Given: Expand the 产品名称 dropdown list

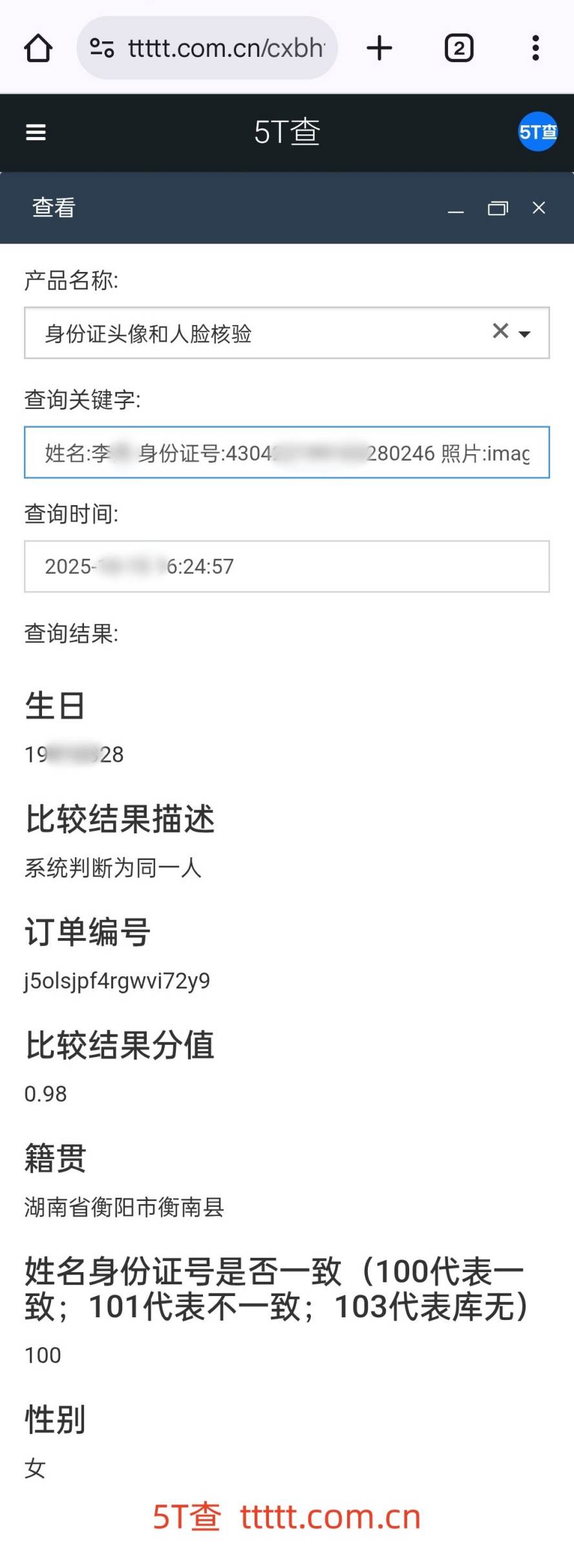Looking at the screenshot, I should click(525, 333).
